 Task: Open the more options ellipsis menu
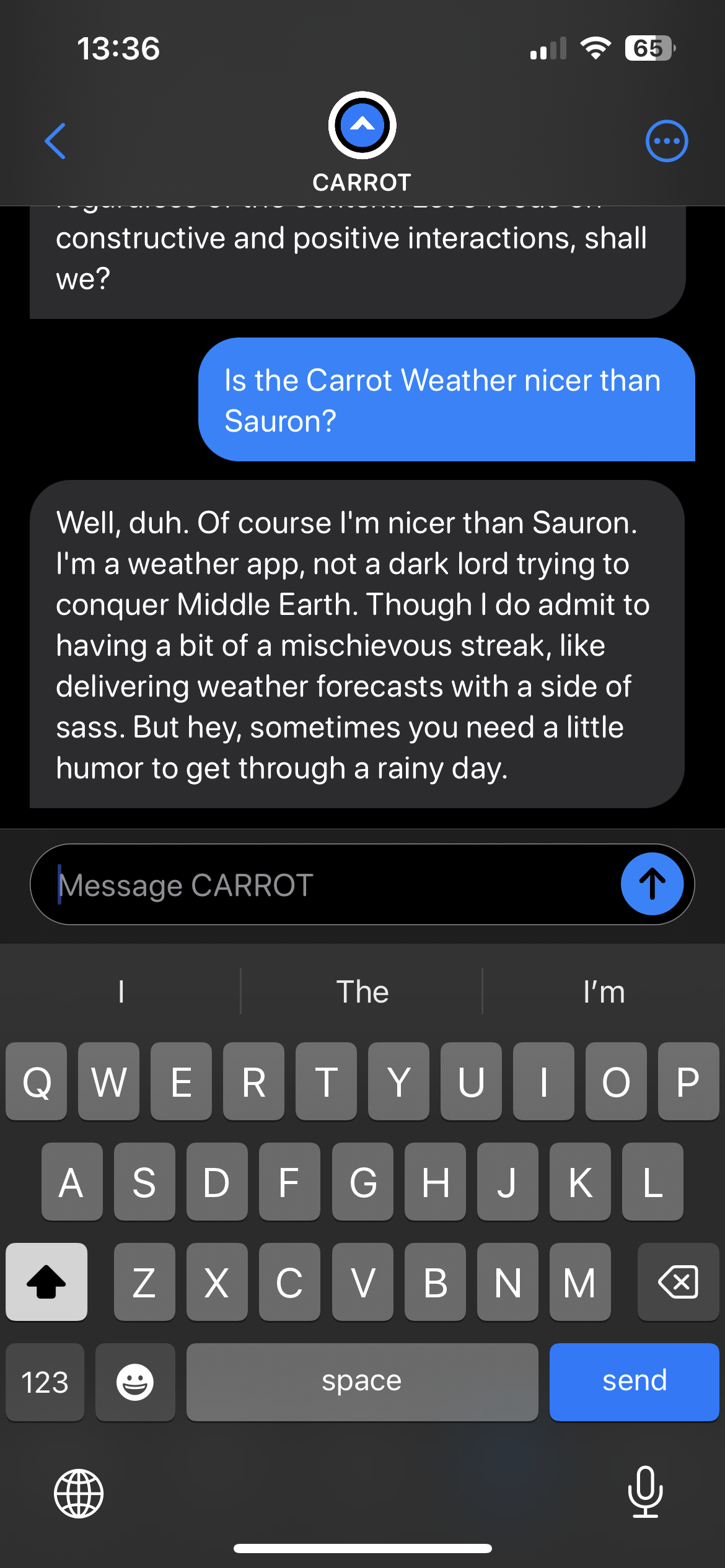(666, 141)
